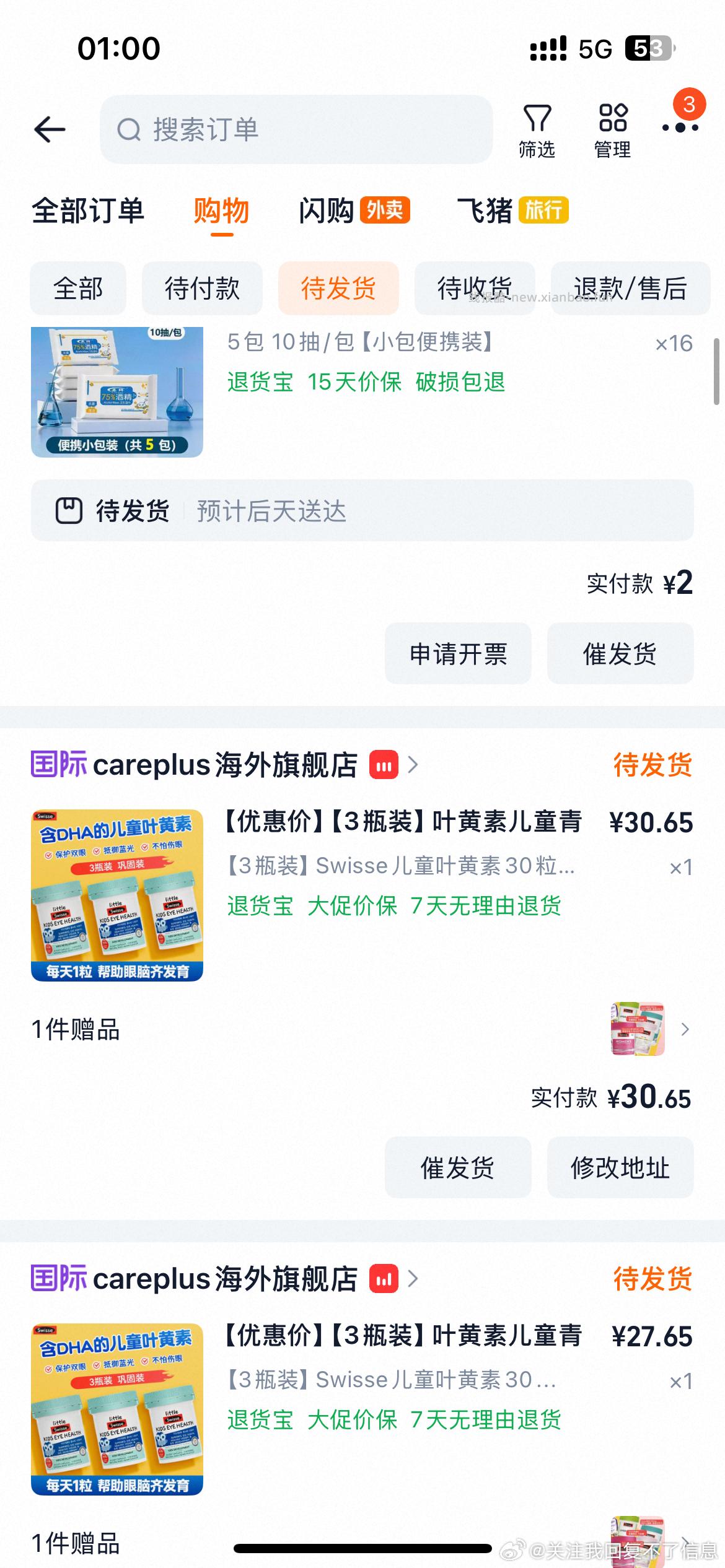This screenshot has height=1568, width=725.
Task: Switch to the 飞猪 旅行 tab
Action: click(x=512, y=211)
